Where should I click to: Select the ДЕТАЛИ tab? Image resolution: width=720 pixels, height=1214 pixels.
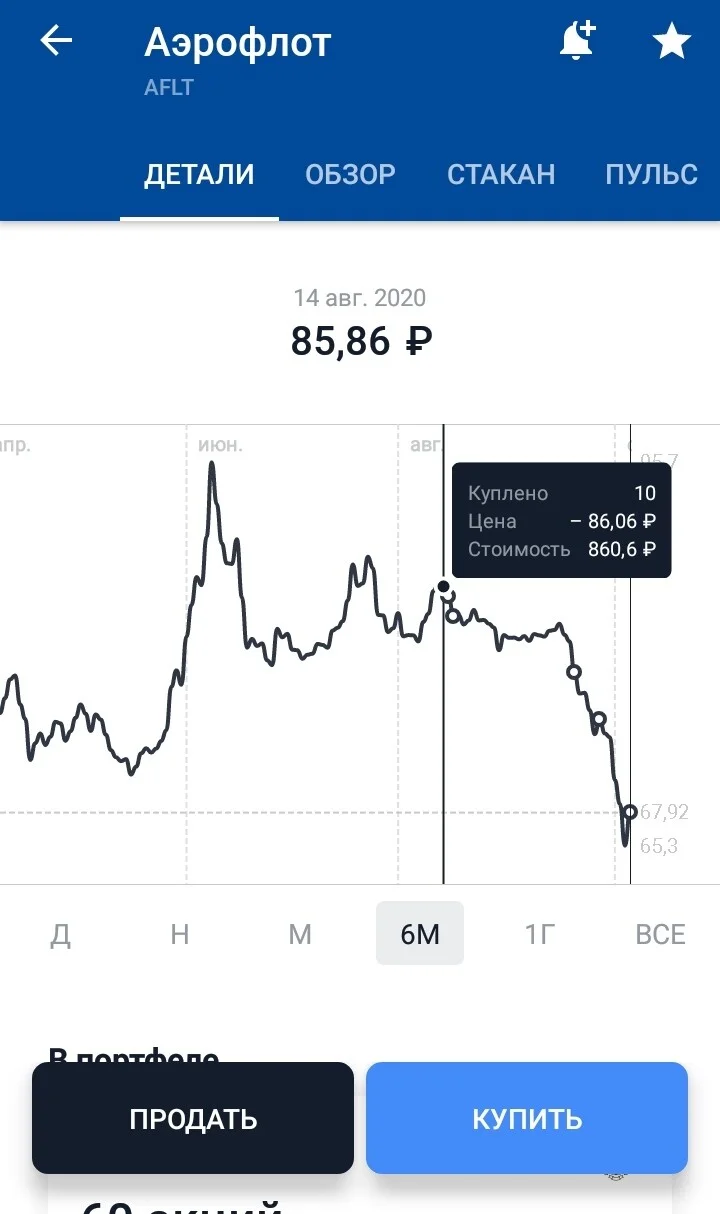(x=199, y=175)
